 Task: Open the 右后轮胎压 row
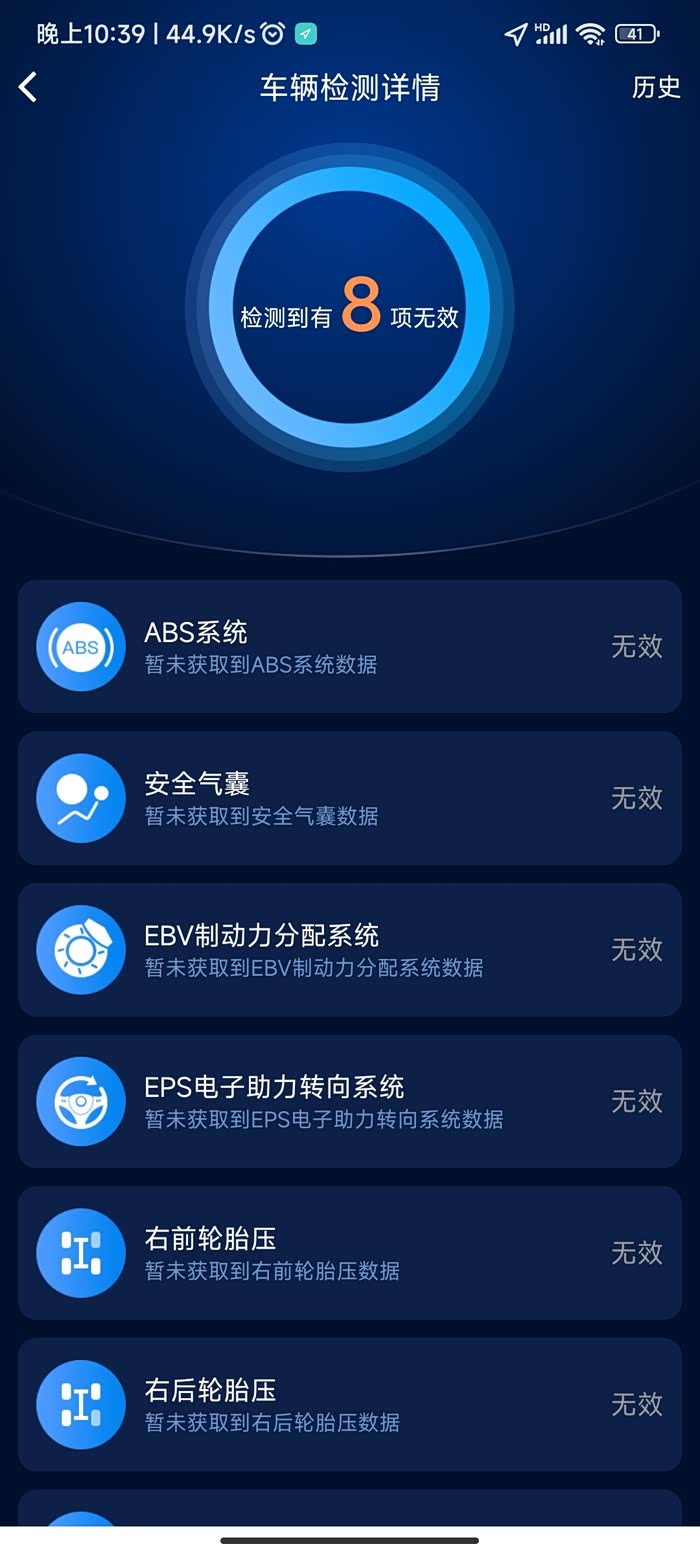[350, 1405]
